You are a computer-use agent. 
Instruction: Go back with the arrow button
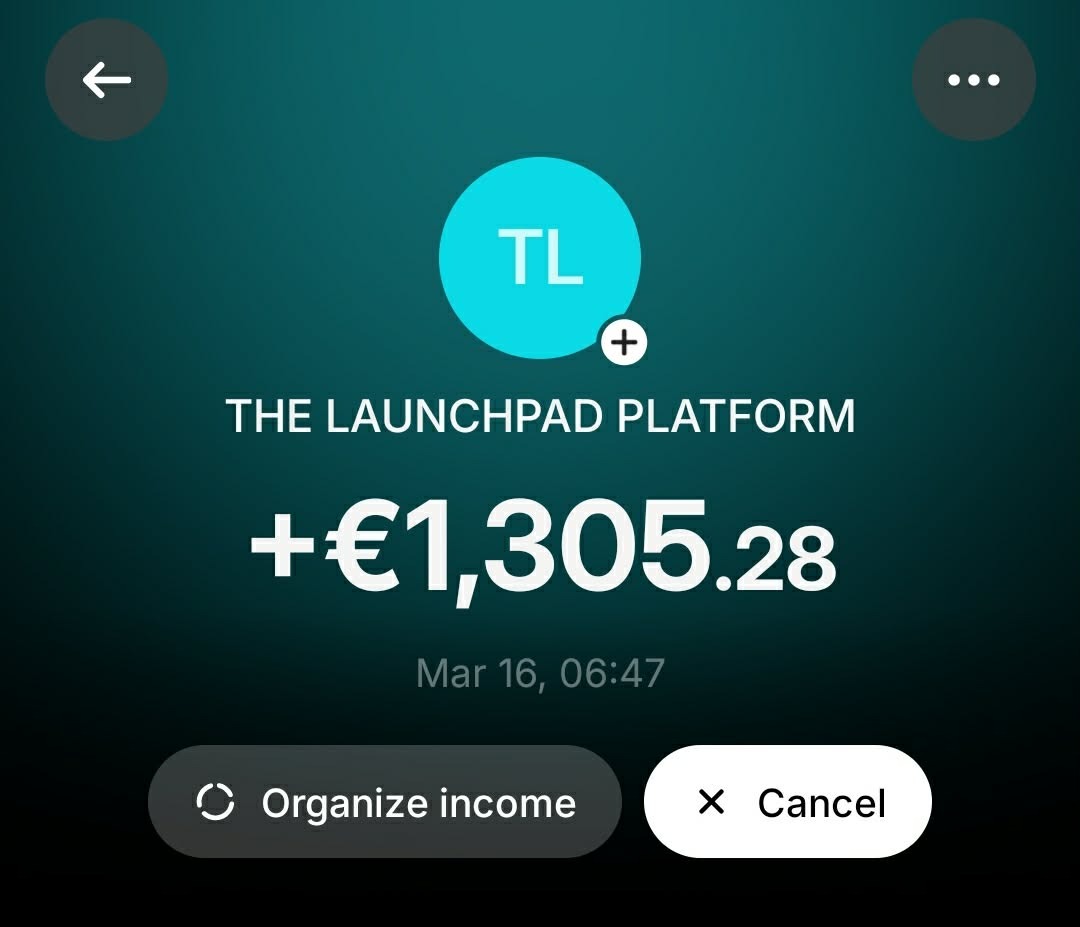pos(107,80)
